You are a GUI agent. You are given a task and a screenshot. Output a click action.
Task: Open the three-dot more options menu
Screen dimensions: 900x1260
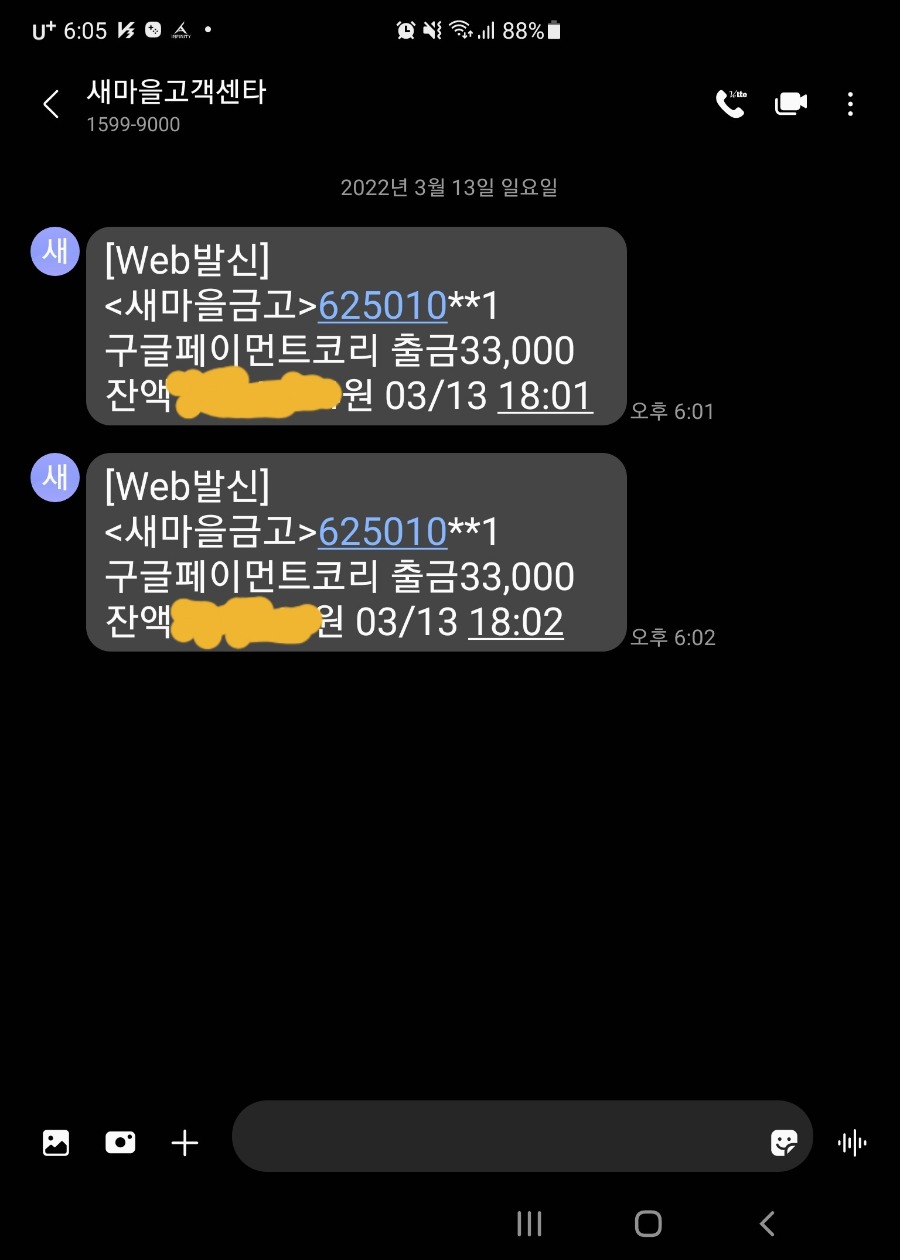coord(851,102)
